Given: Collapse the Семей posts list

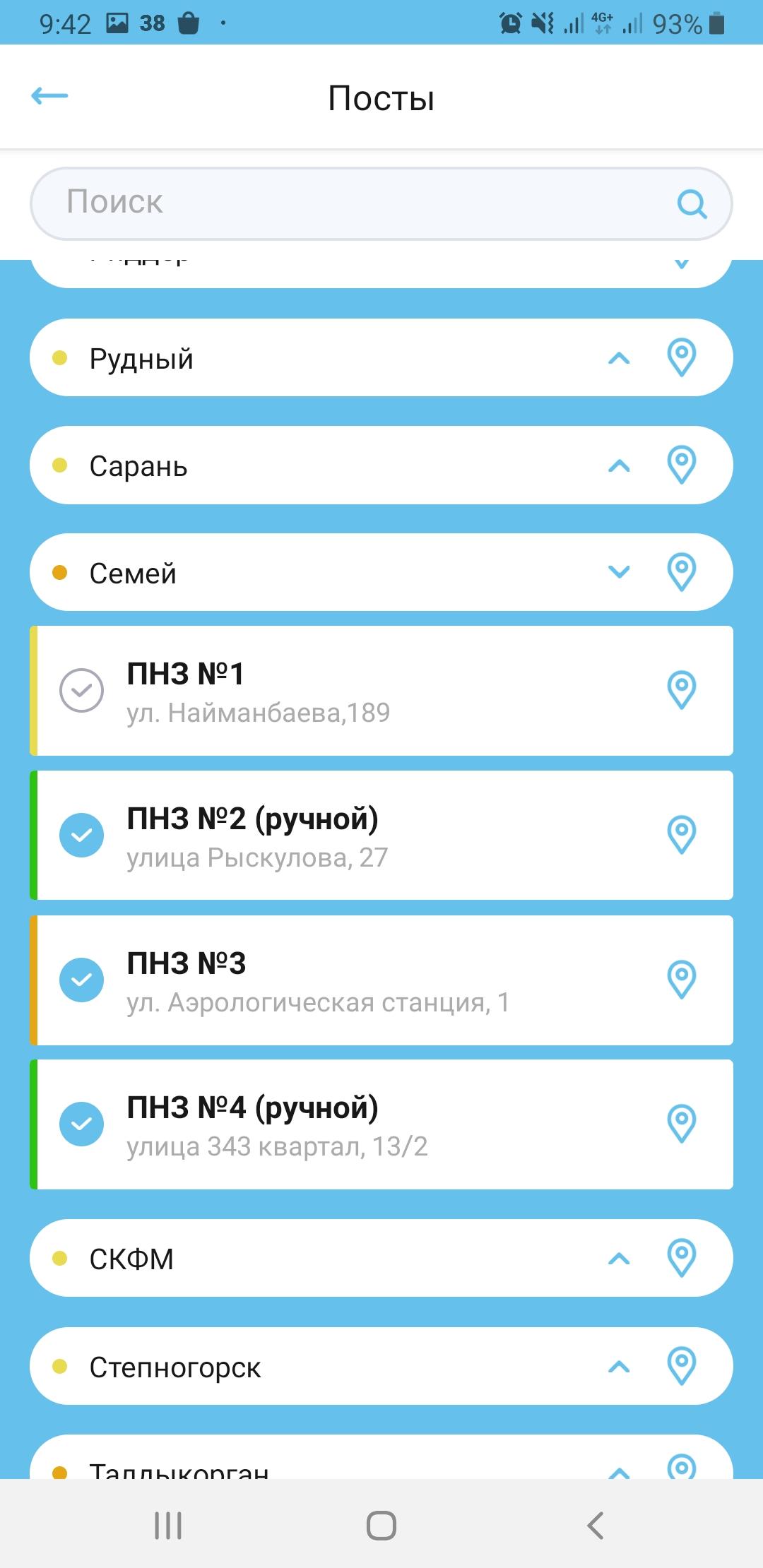Looking at the screenshot, I should coord(619,572).
